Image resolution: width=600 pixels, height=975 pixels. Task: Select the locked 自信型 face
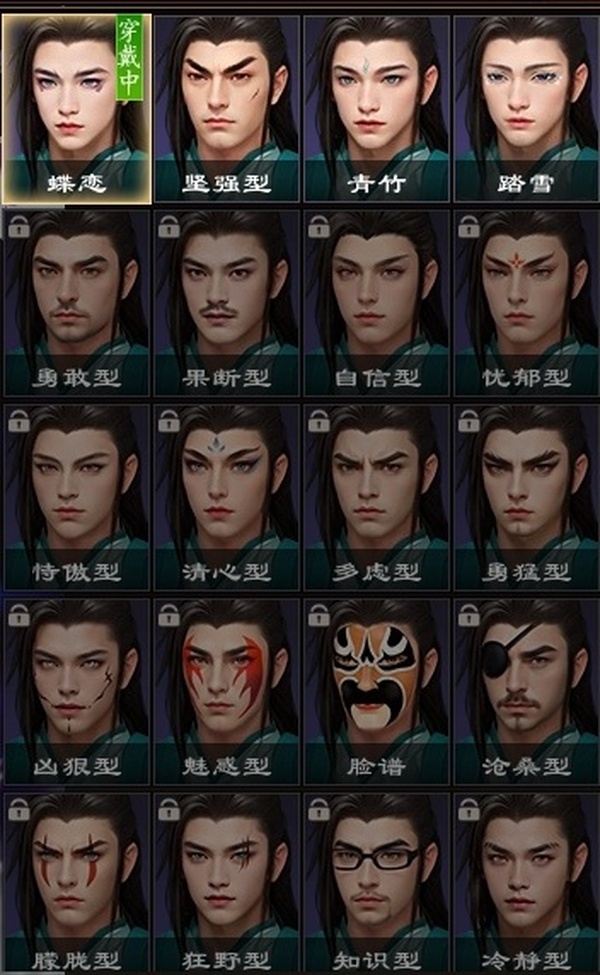tap(376, 302)
